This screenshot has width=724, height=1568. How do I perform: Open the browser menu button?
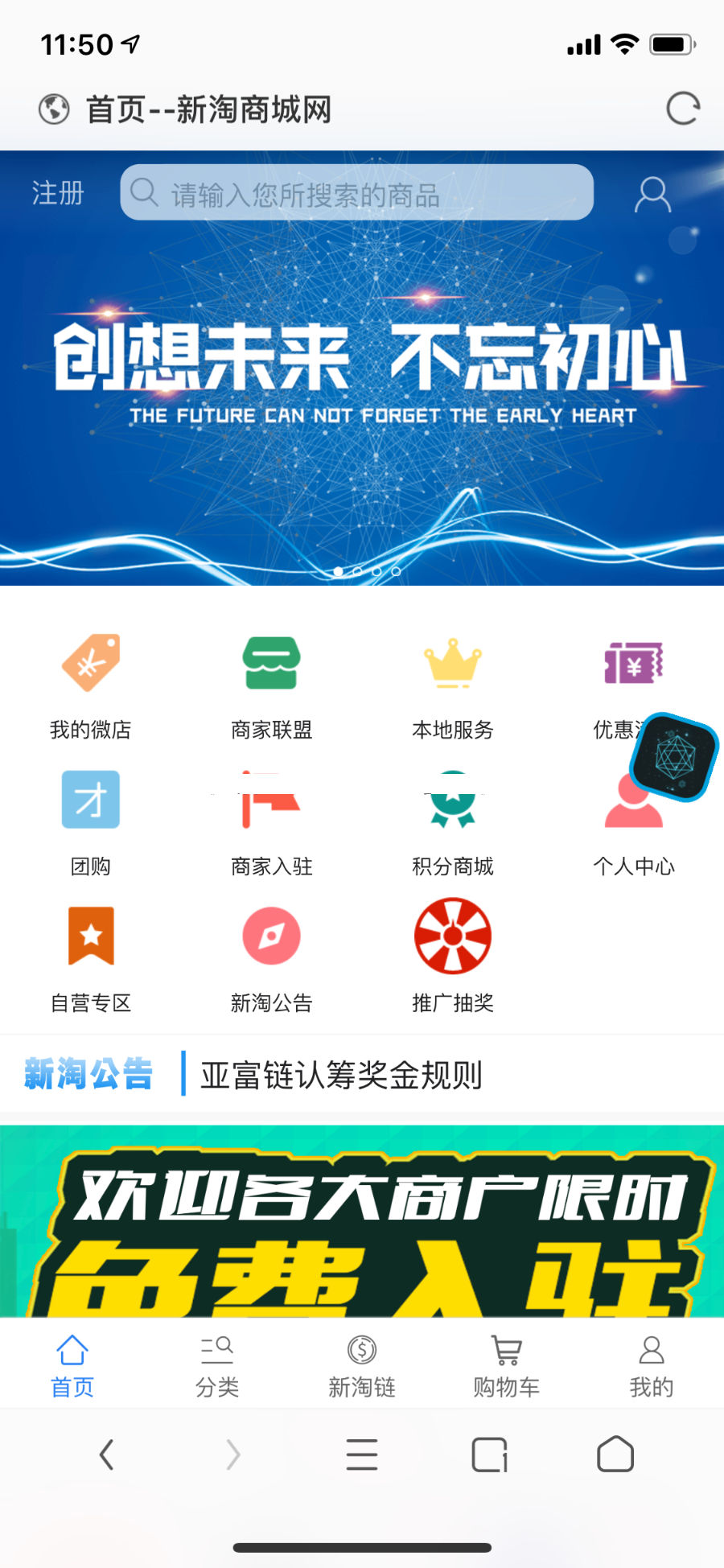tap(362, 1455)
